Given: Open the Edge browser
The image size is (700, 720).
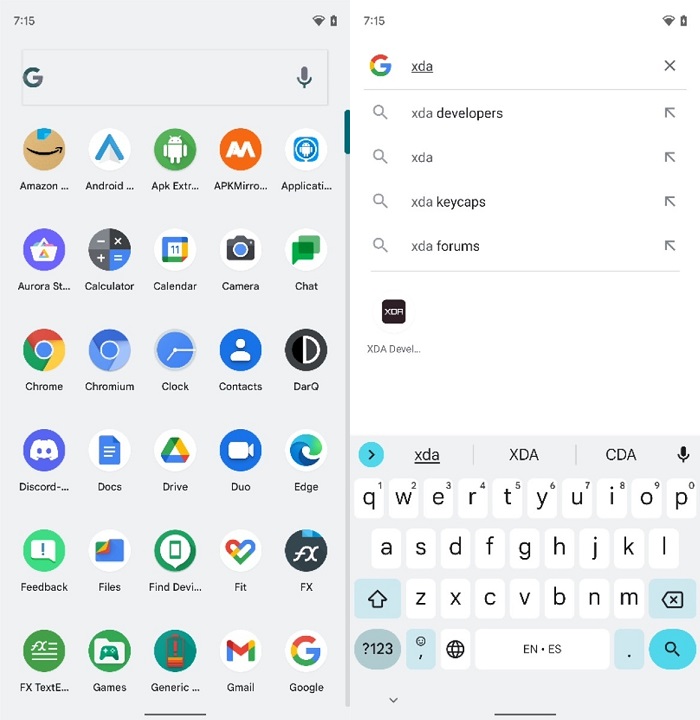Looking at the screenshot, I should [306, 452].
